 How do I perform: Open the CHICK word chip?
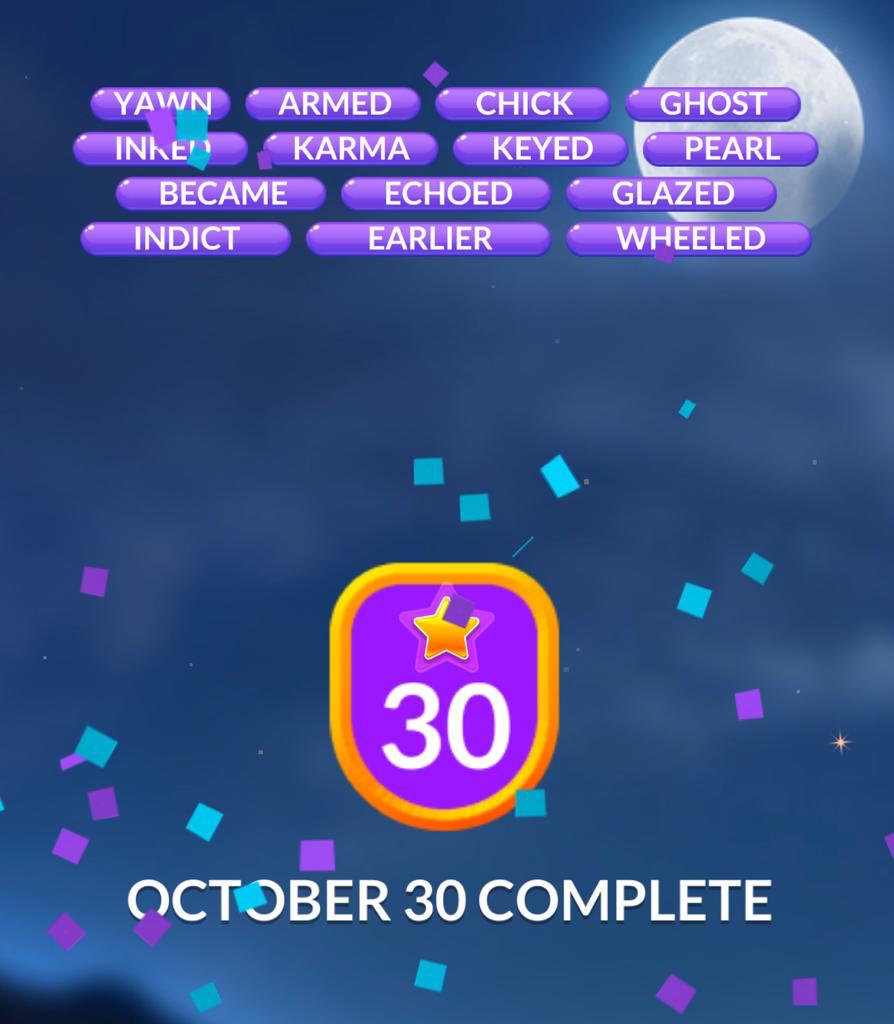[x=523, y=104]
